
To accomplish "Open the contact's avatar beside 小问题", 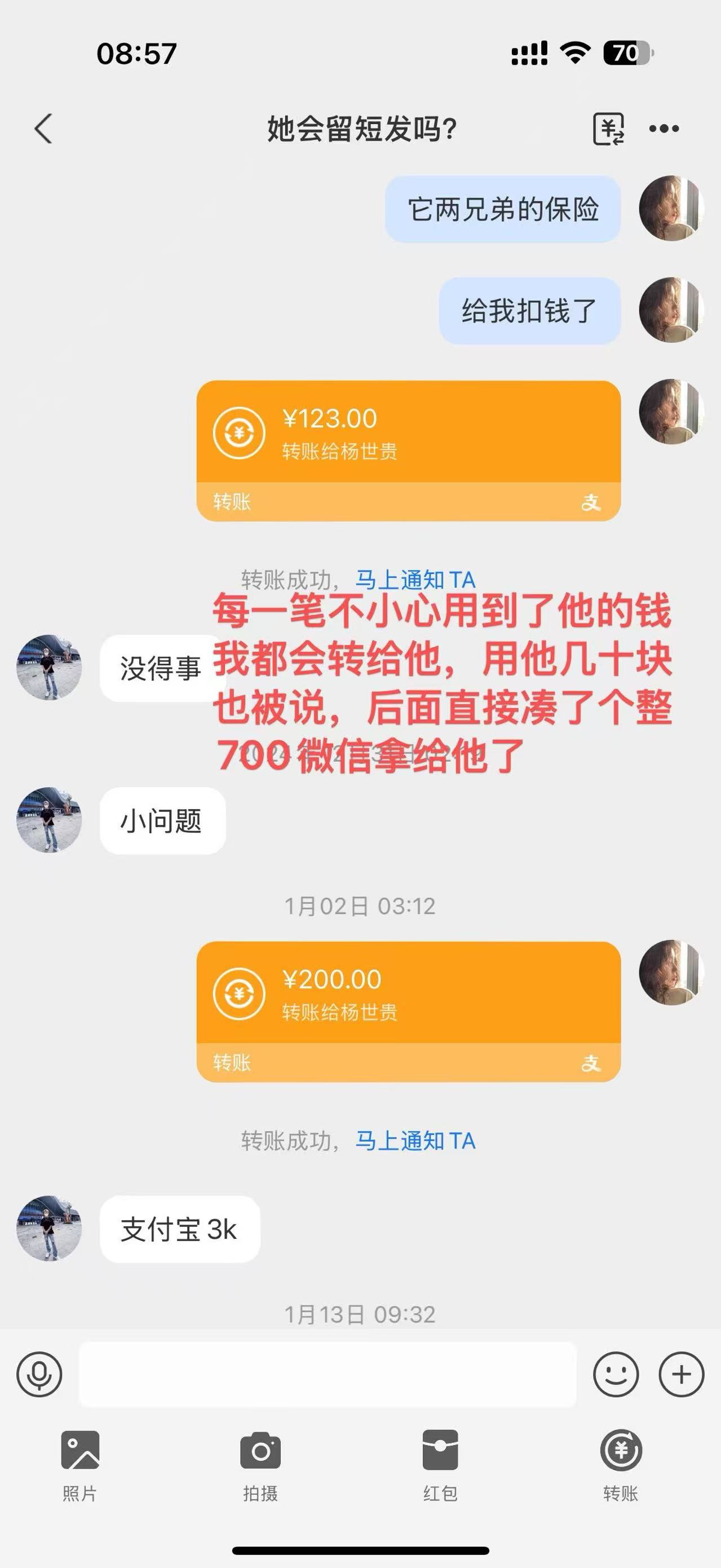I will pos(49,820).
